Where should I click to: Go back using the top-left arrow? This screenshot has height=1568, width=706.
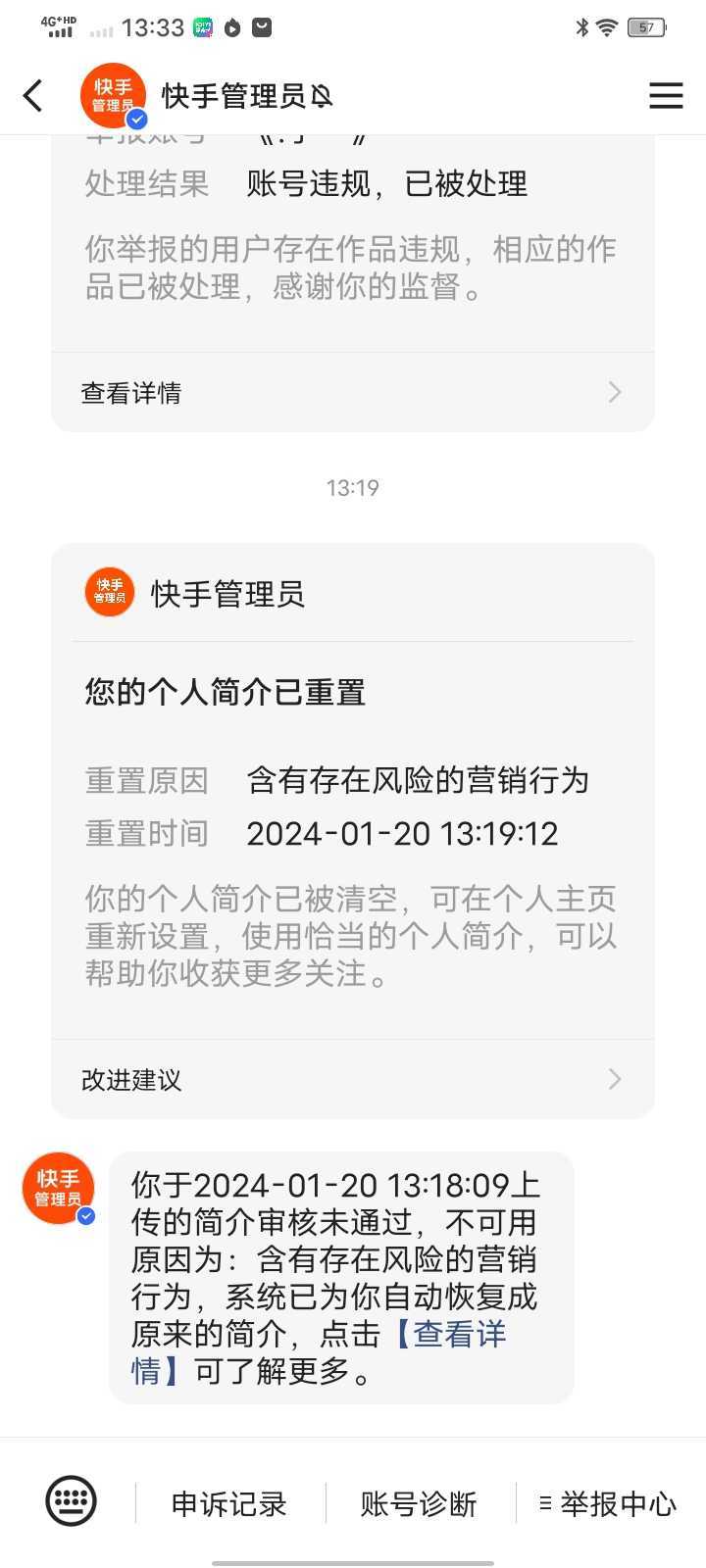[x=33, y=95]
